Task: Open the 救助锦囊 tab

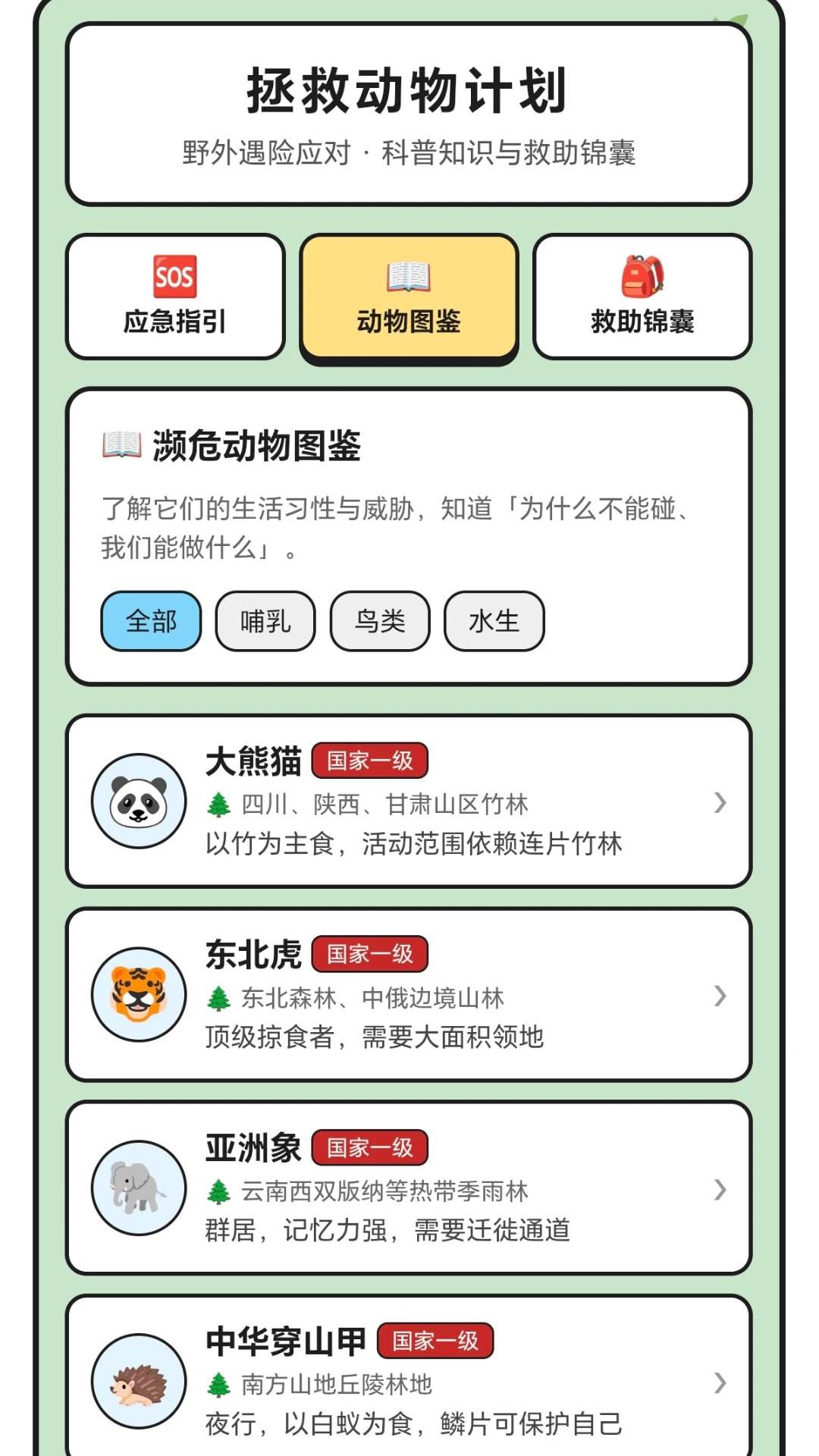Action: pos(642,297)
